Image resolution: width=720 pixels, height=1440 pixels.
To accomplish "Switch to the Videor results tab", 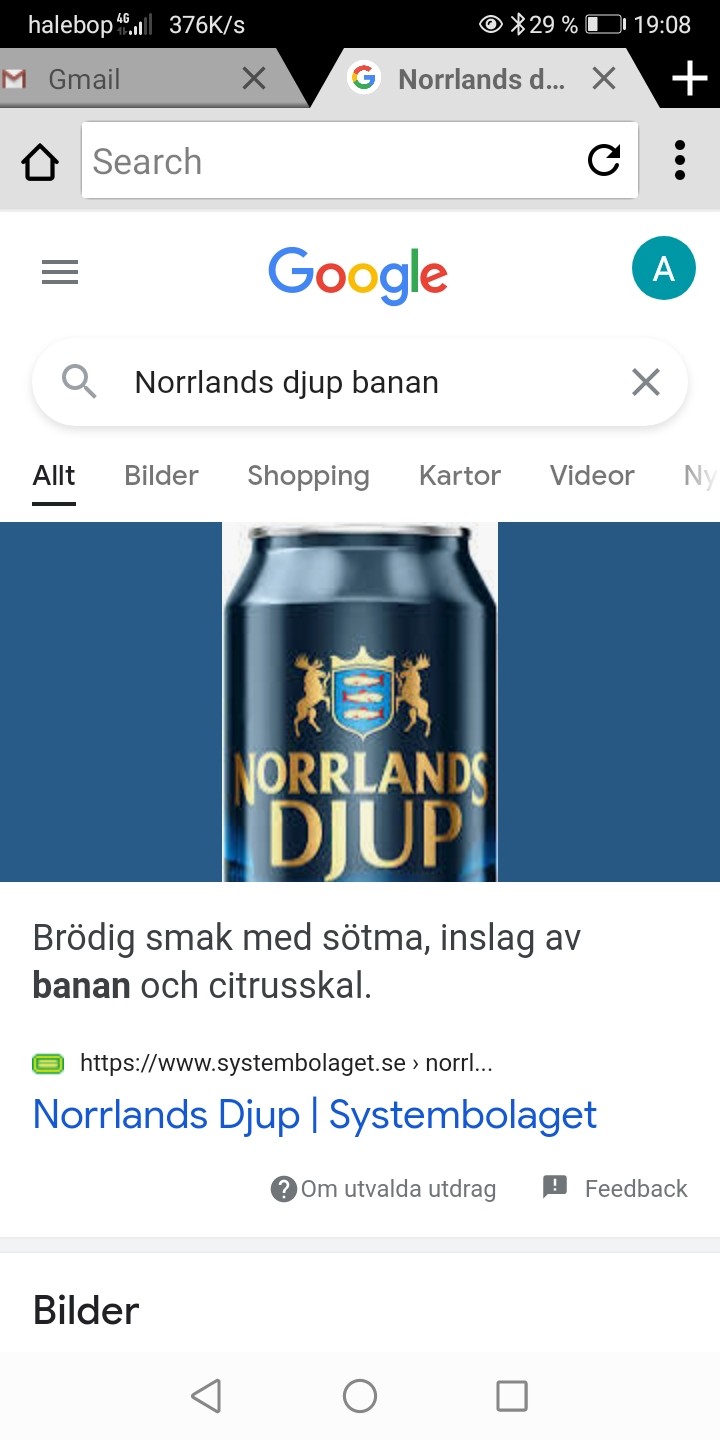I will click(592, 476).
